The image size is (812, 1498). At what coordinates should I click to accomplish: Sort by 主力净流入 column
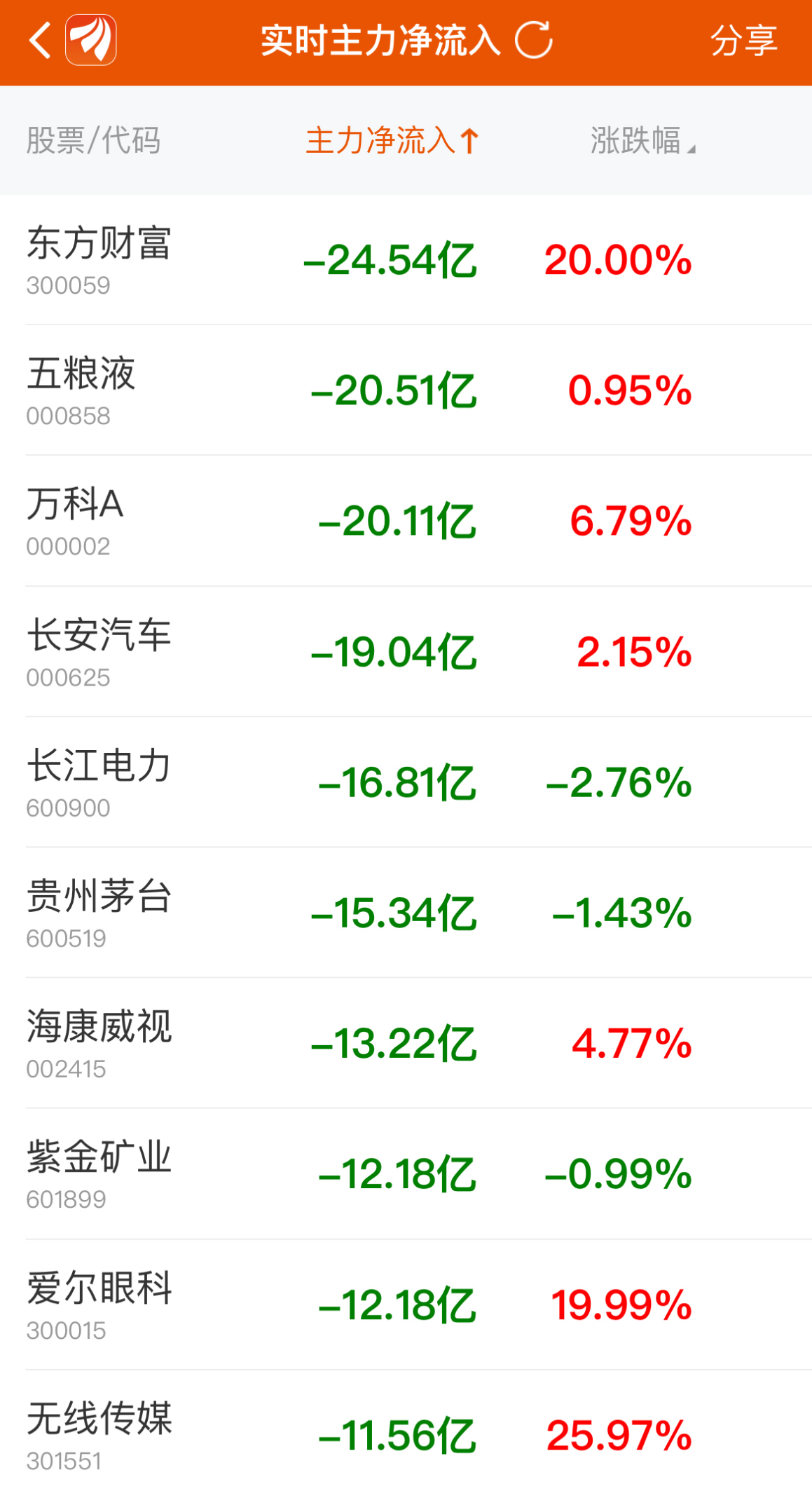392,141
